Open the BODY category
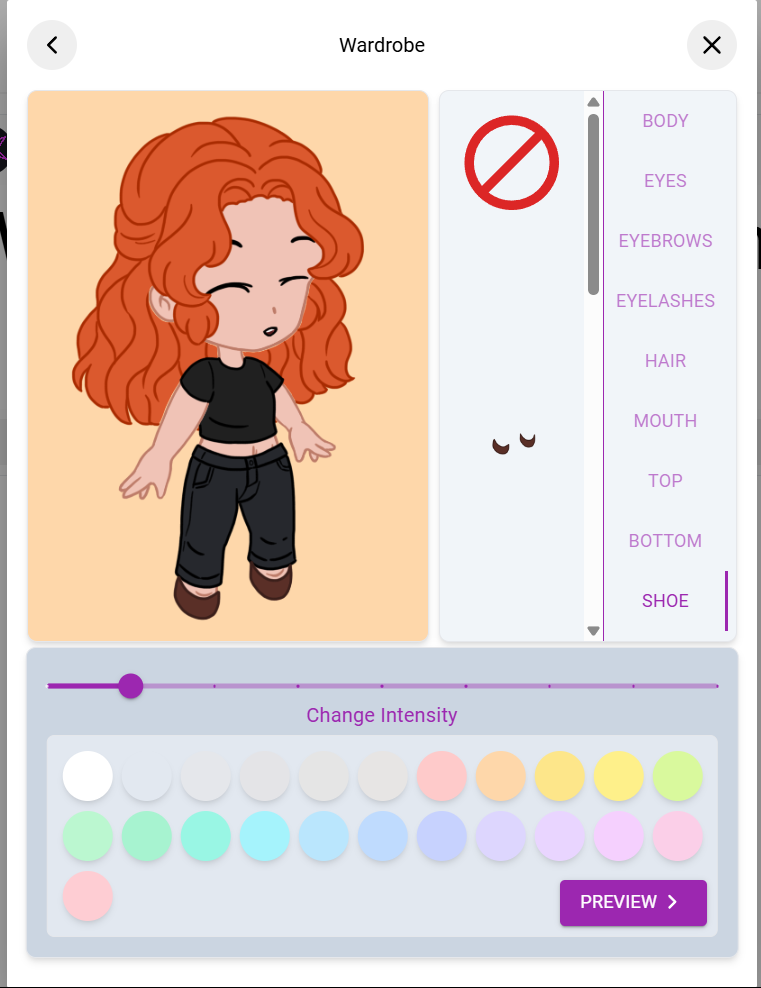This screenshot has width=761, height=988. (x=665, y=120)
